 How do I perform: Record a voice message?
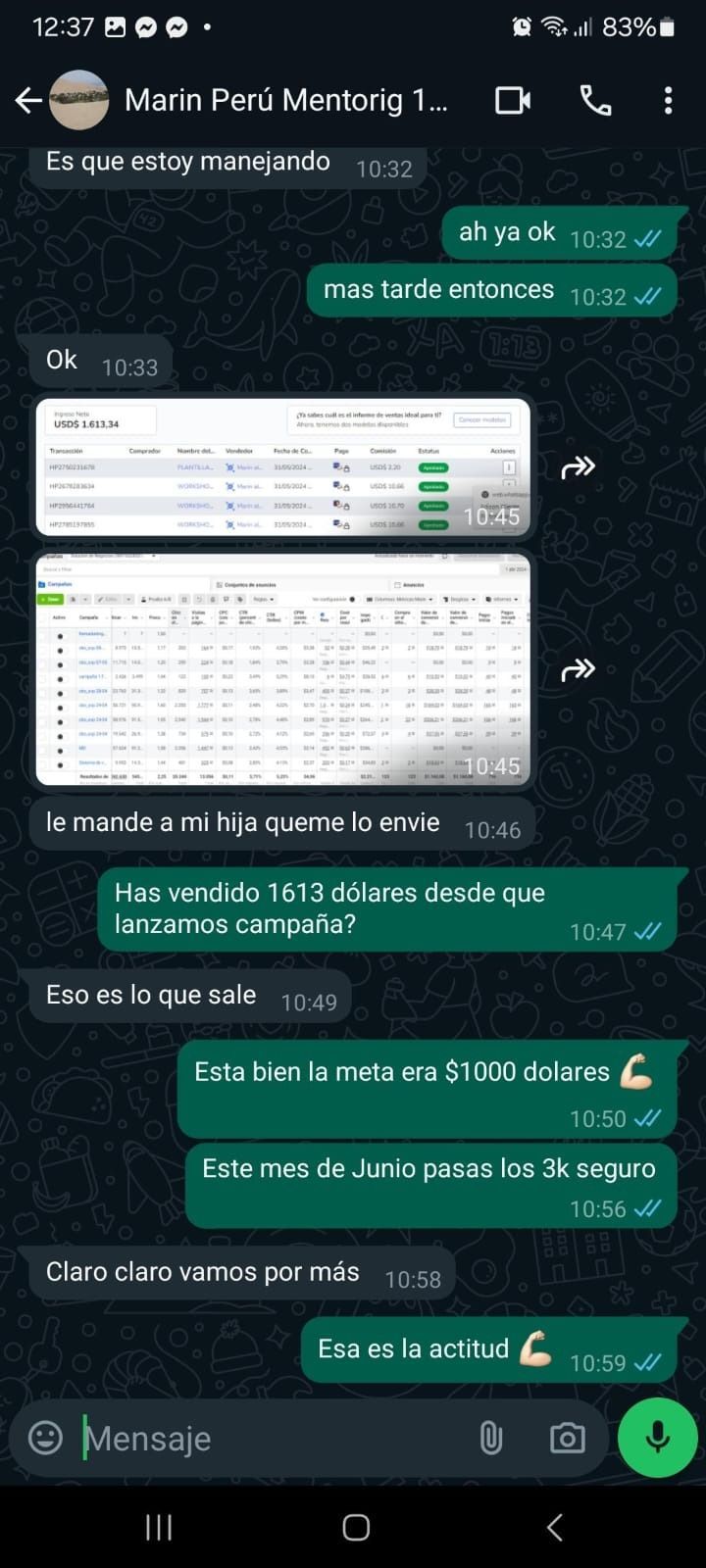[x=658, y=1437]
